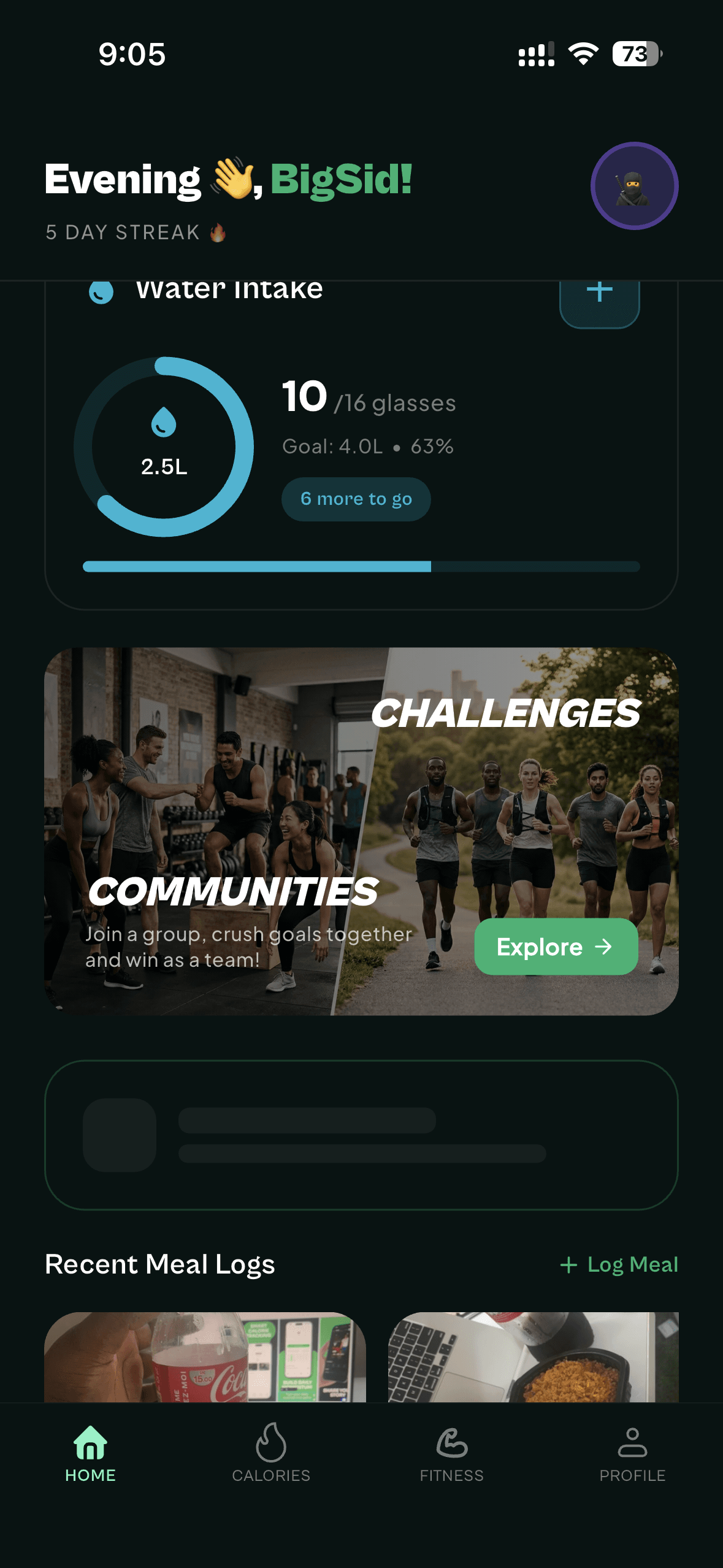Tap the plus icon next to Log Meal
Image resolution: width=723 pixels, height=1568 pixels.
[568, 1264]
